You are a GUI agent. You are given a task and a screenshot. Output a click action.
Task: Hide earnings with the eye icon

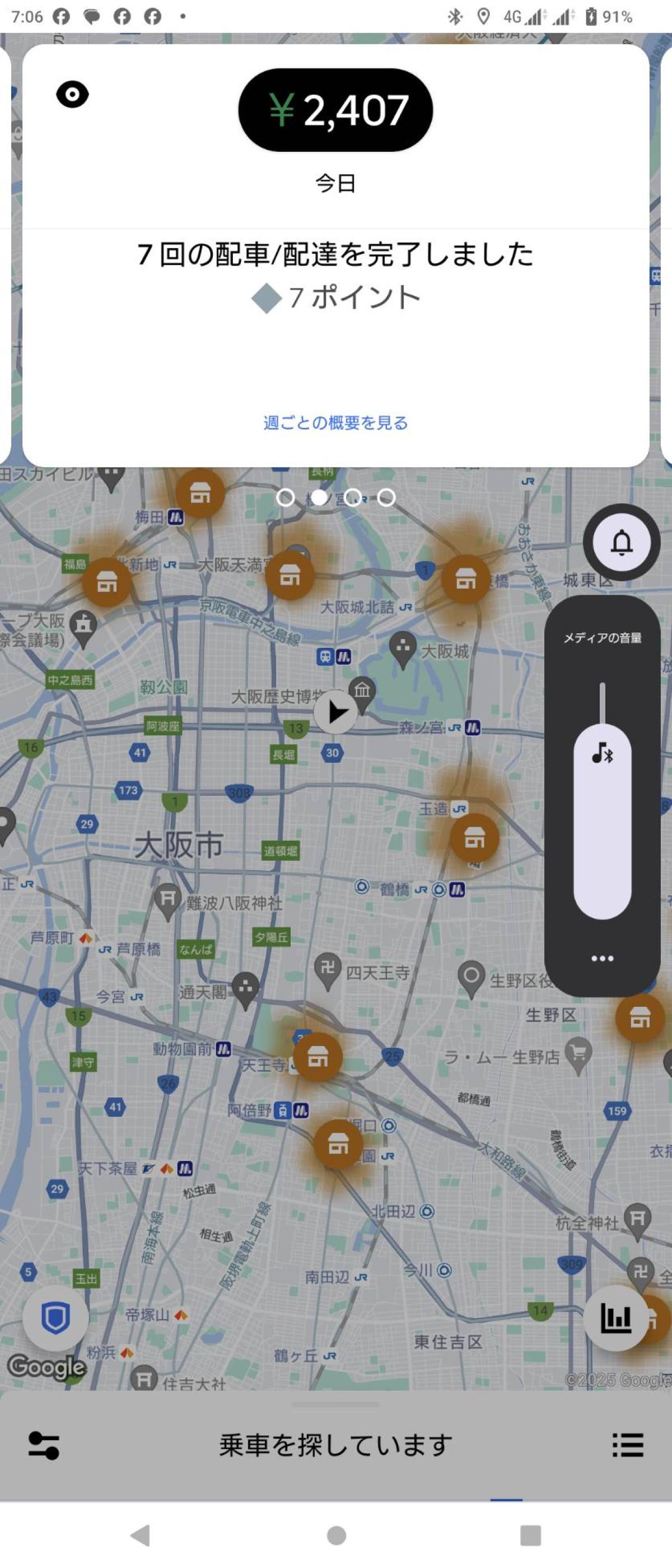pyautogui.click(x=72, y=95)
